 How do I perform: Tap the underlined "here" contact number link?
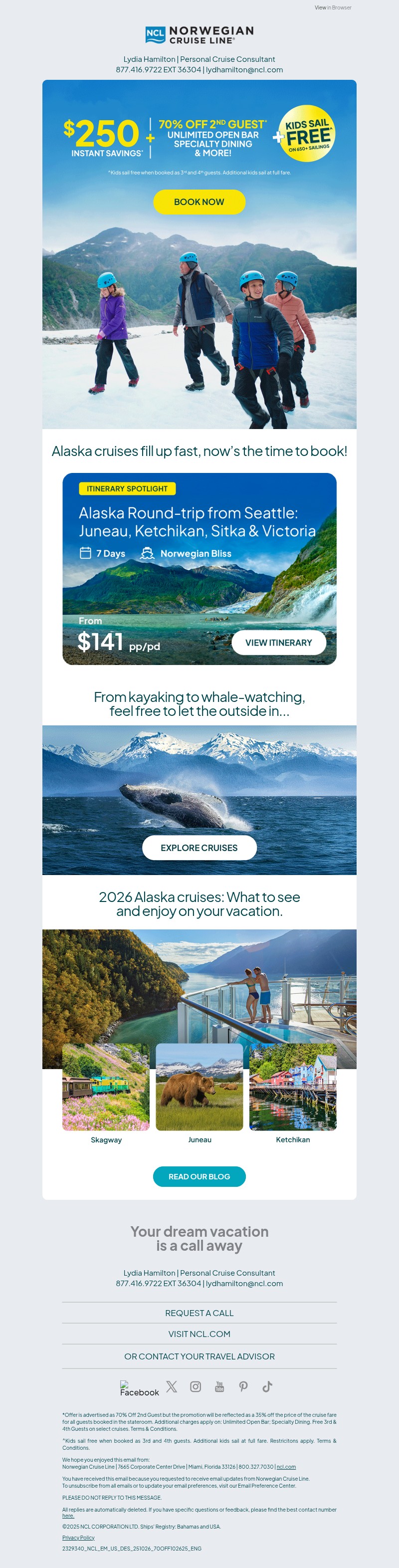67,1516
